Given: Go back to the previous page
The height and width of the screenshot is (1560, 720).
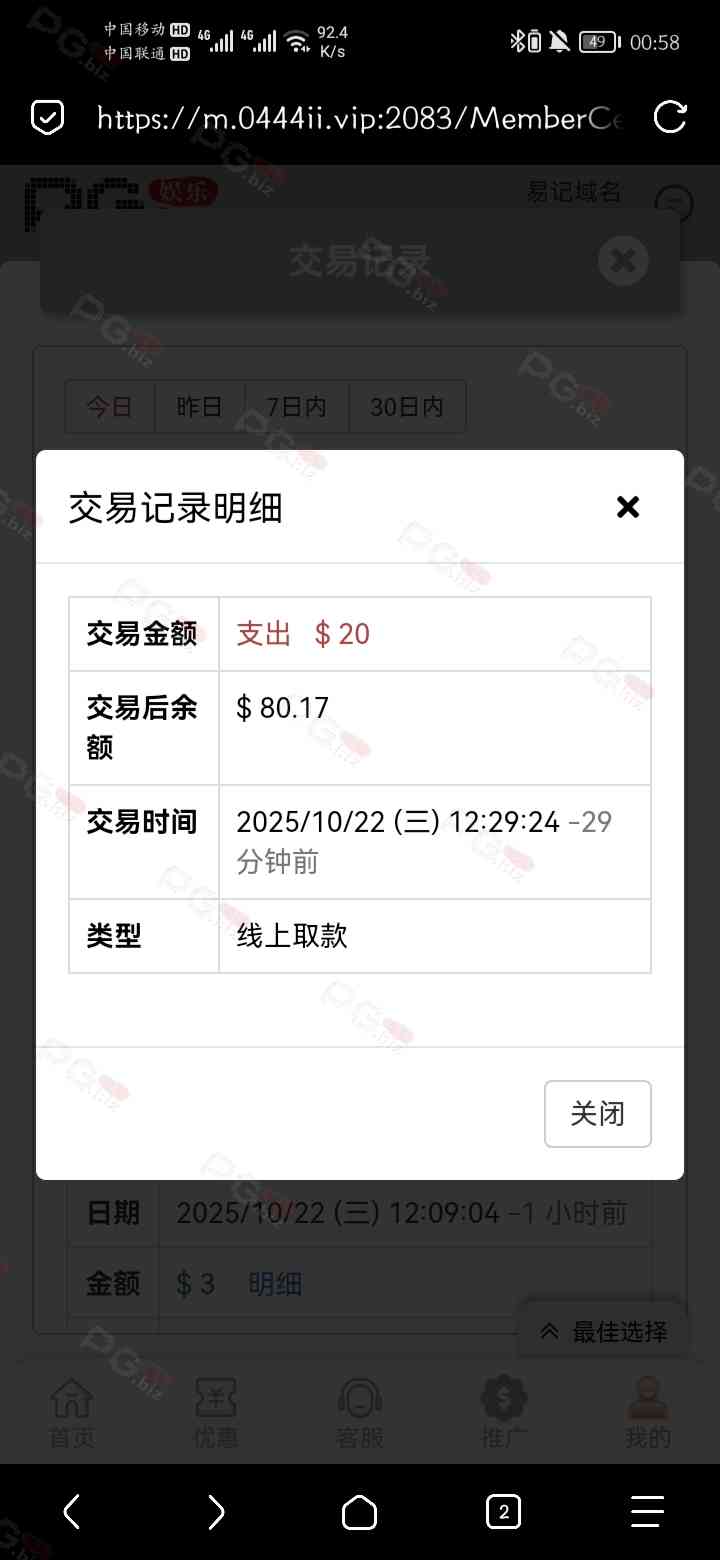Looking at the screenshot, I should click(x=72, y=1512).
